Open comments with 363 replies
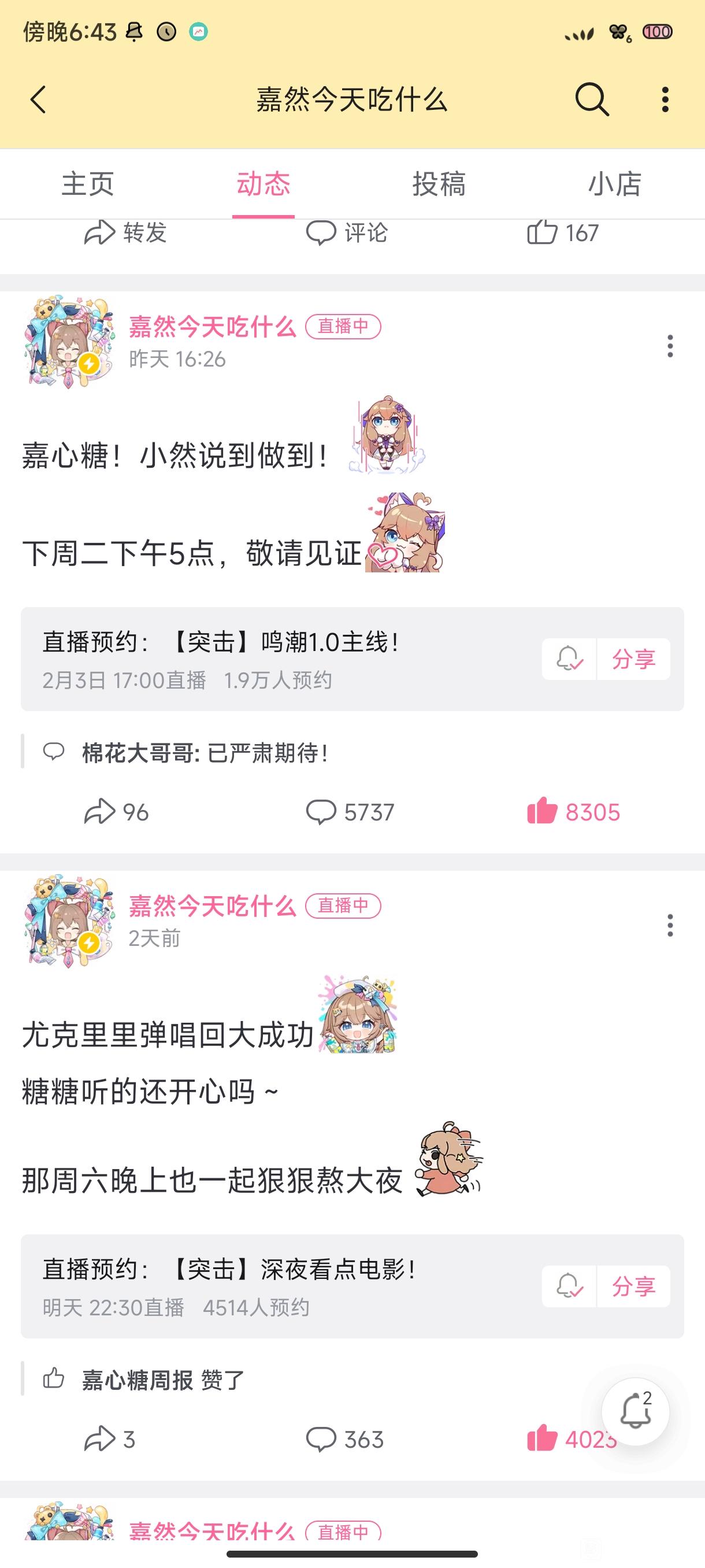The height and width of the screenshot is (1568, 705). click(x=344, y=1440)
